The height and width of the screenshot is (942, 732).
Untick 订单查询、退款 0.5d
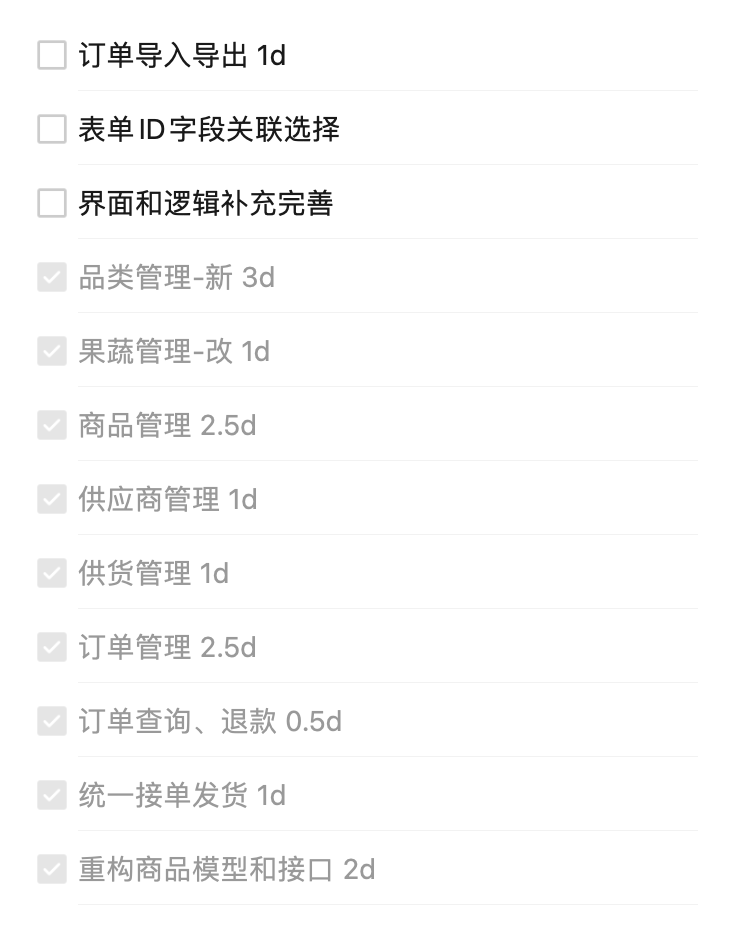pos(52,721)
